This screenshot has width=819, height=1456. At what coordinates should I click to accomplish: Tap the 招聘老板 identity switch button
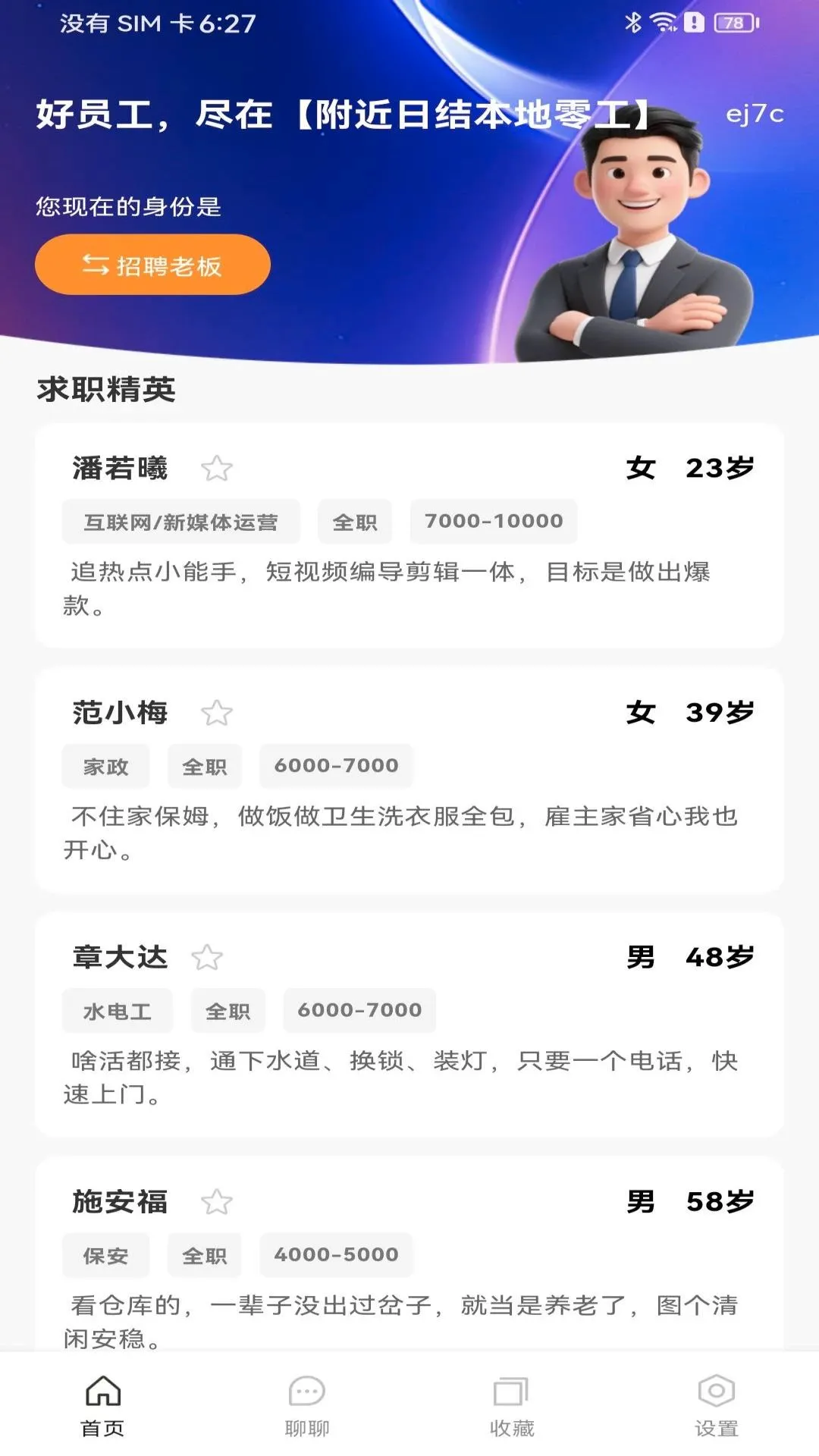152,265
